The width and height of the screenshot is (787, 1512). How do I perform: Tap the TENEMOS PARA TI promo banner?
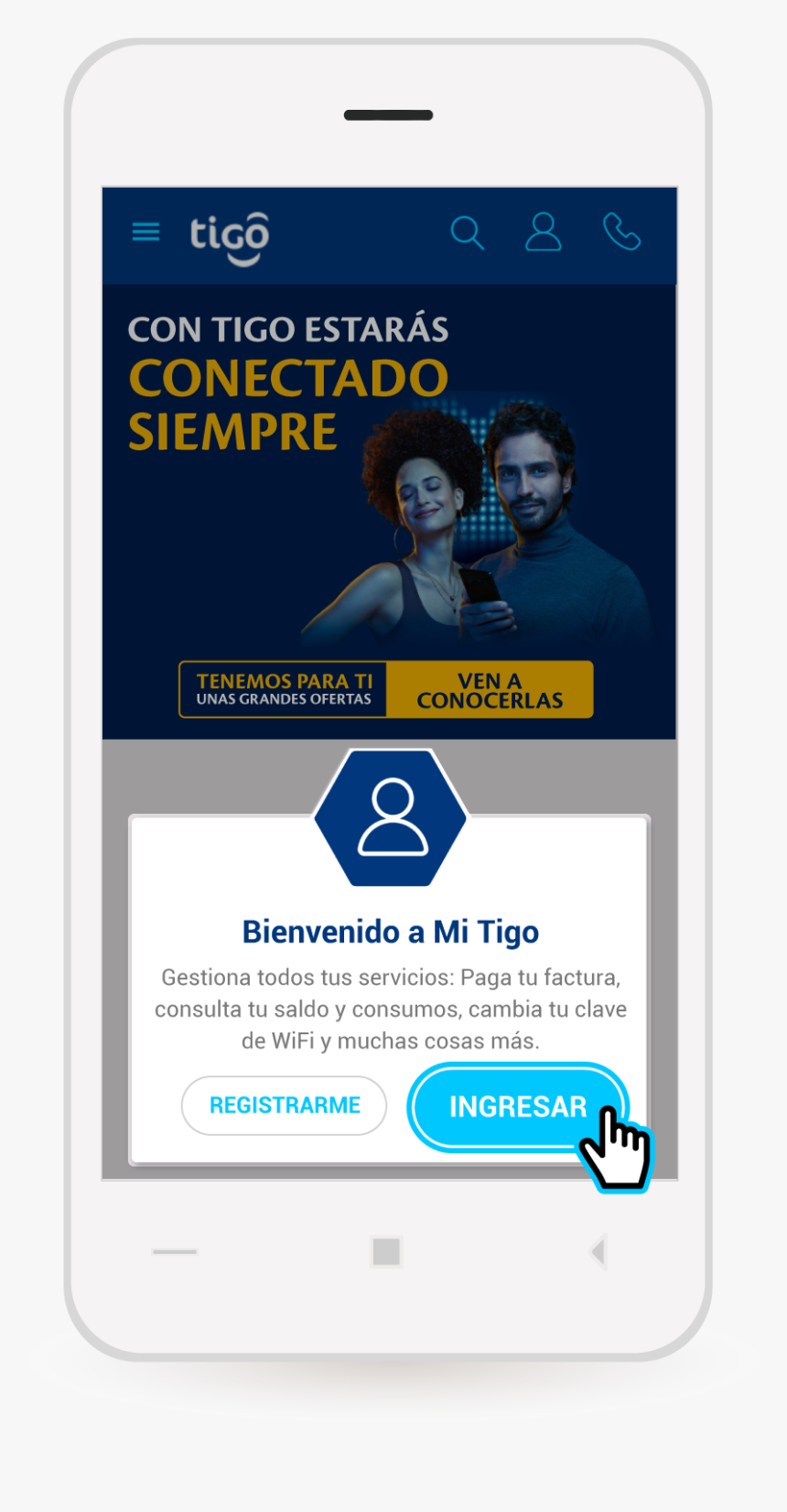point(286,688)
